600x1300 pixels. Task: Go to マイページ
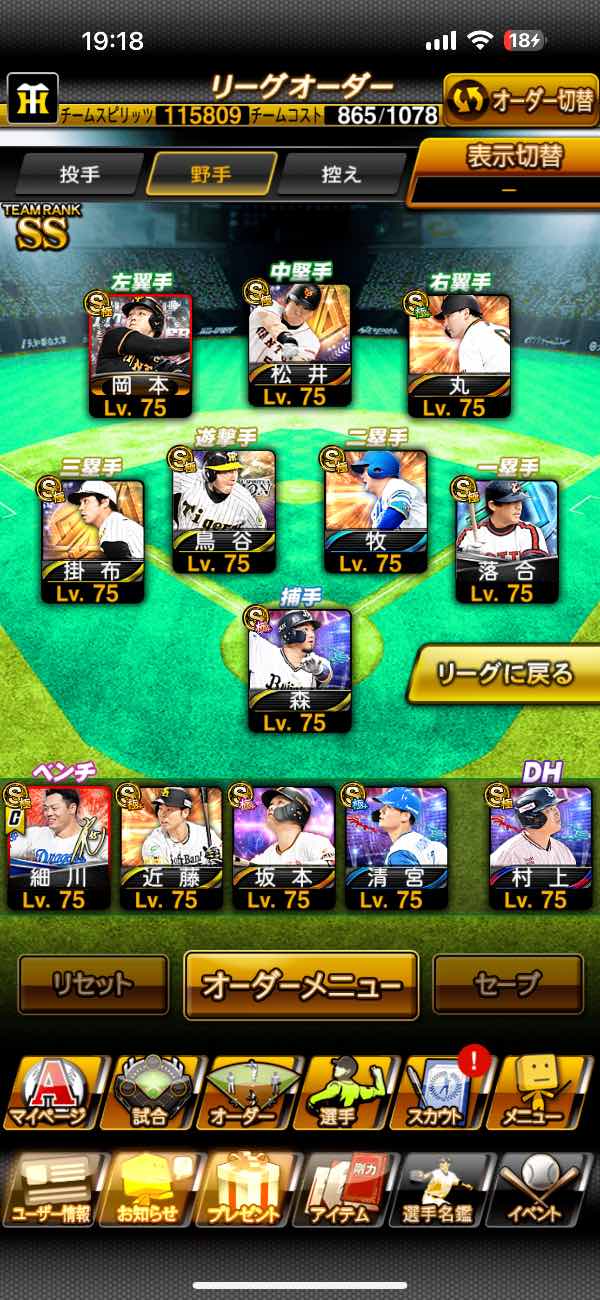pyautogui.click(x=52, y=1093)
